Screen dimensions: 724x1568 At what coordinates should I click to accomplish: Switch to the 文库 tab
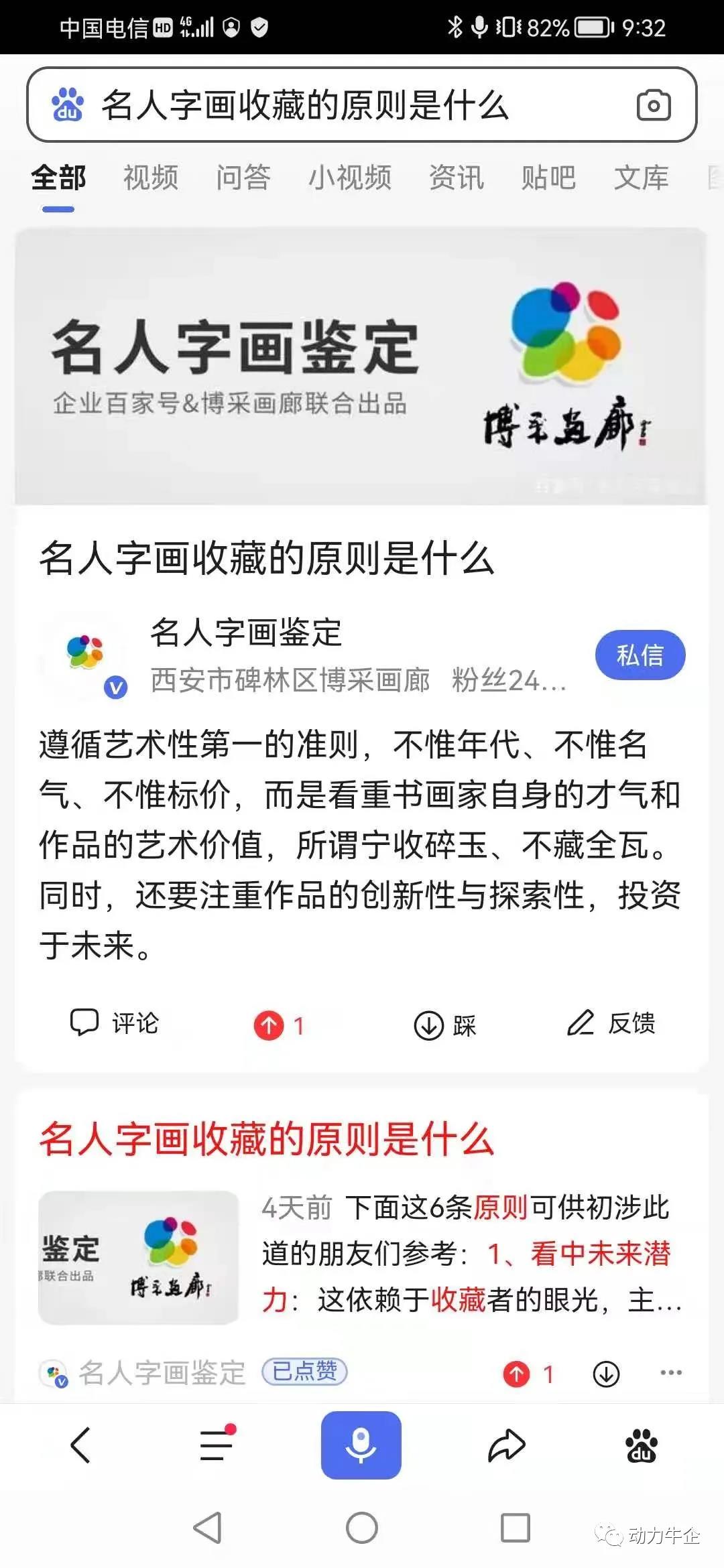coord(641,178)
